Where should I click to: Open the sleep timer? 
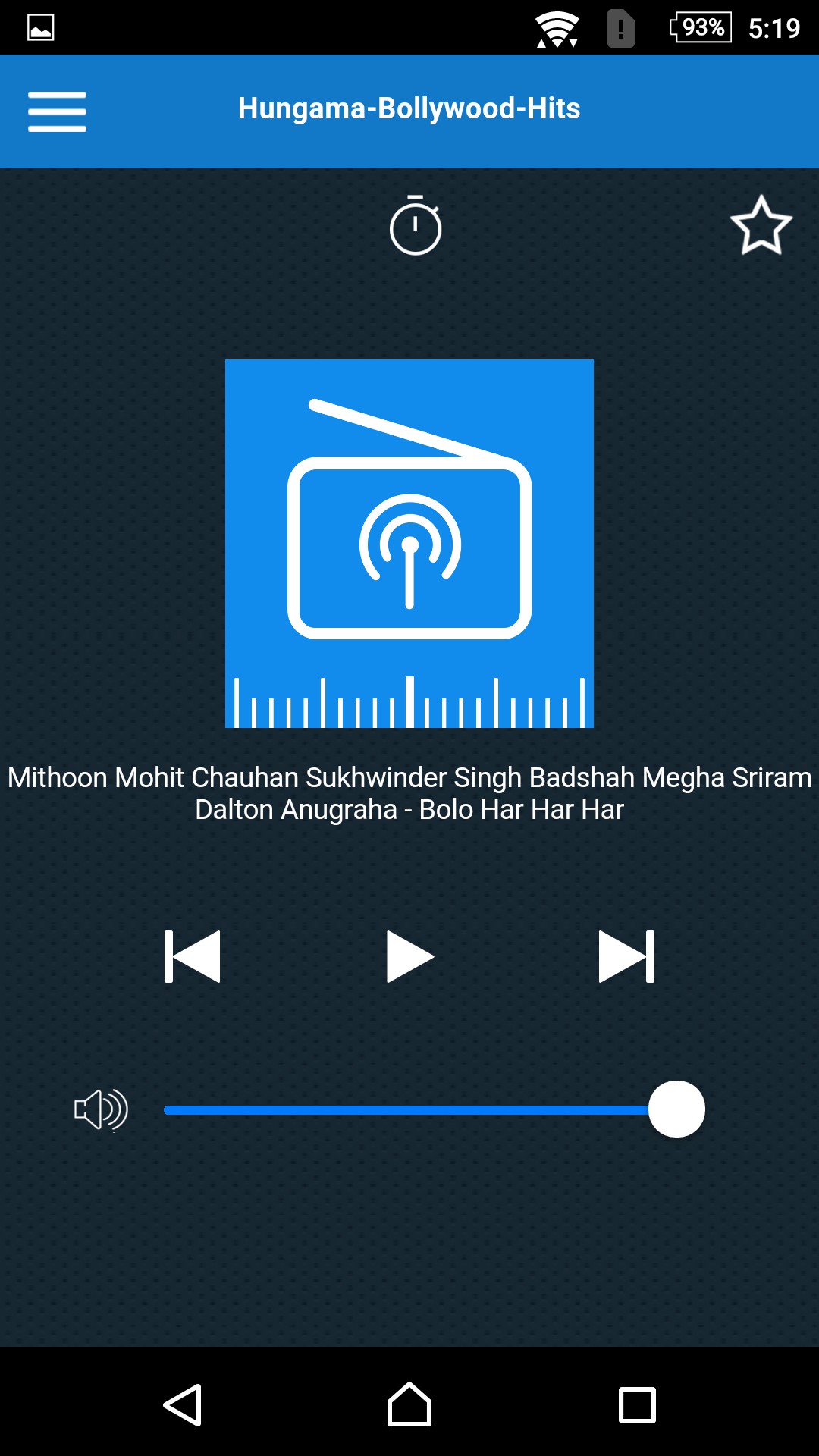click(415, 226)
